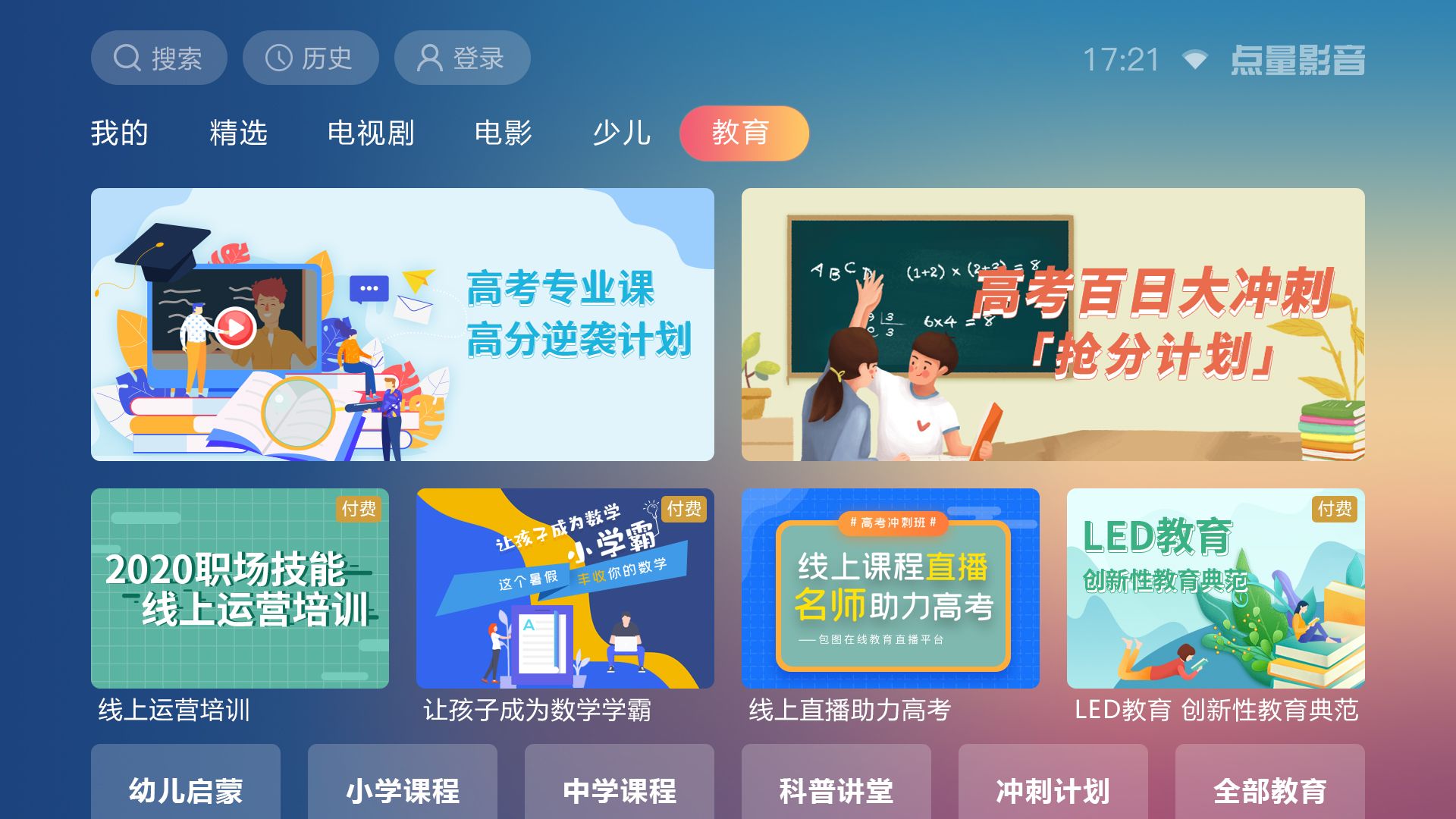
Task: Switch to the 精选 tab
Action: [238, 133]
